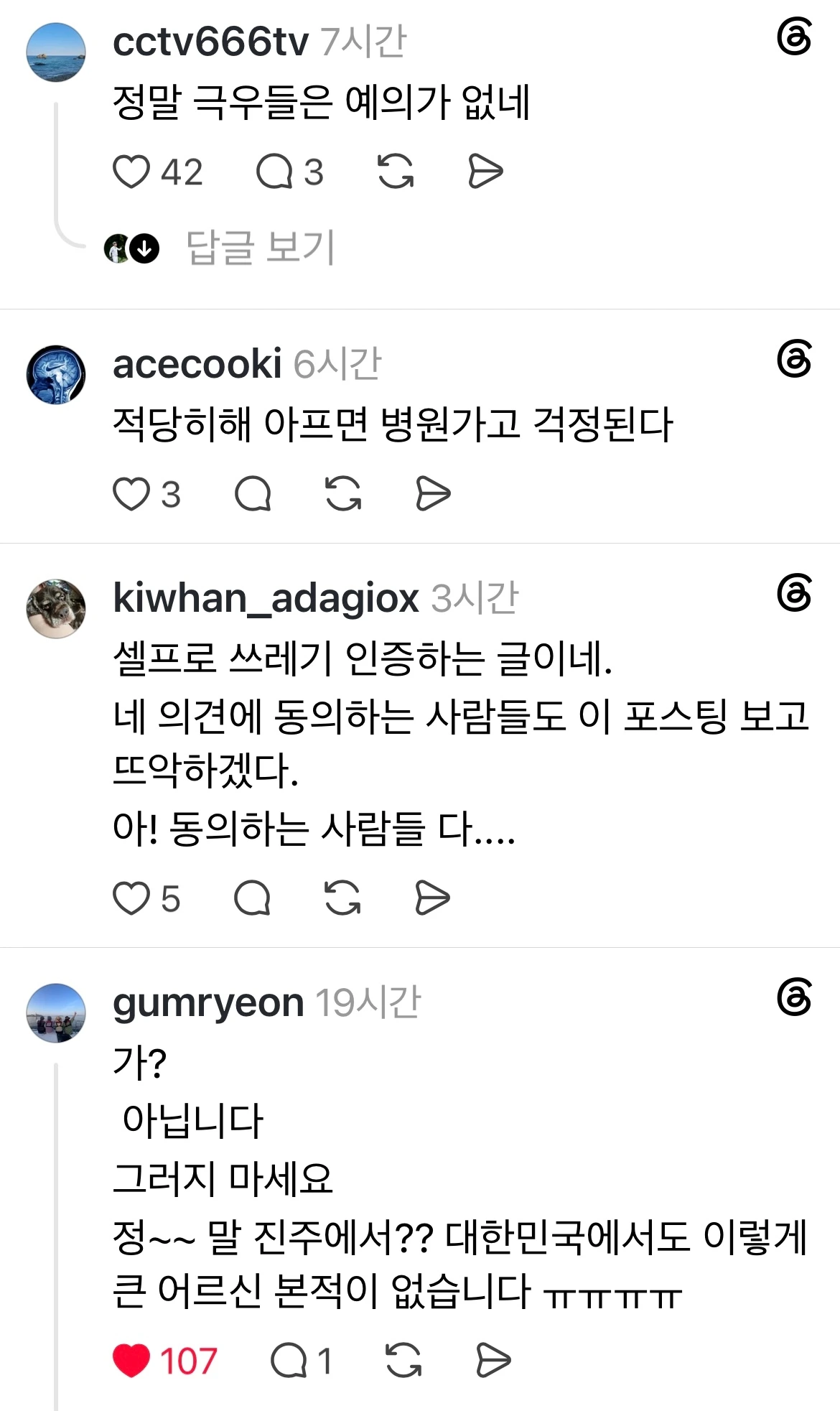
Task: Repost acecooki's comment
Action: (343, 494)
